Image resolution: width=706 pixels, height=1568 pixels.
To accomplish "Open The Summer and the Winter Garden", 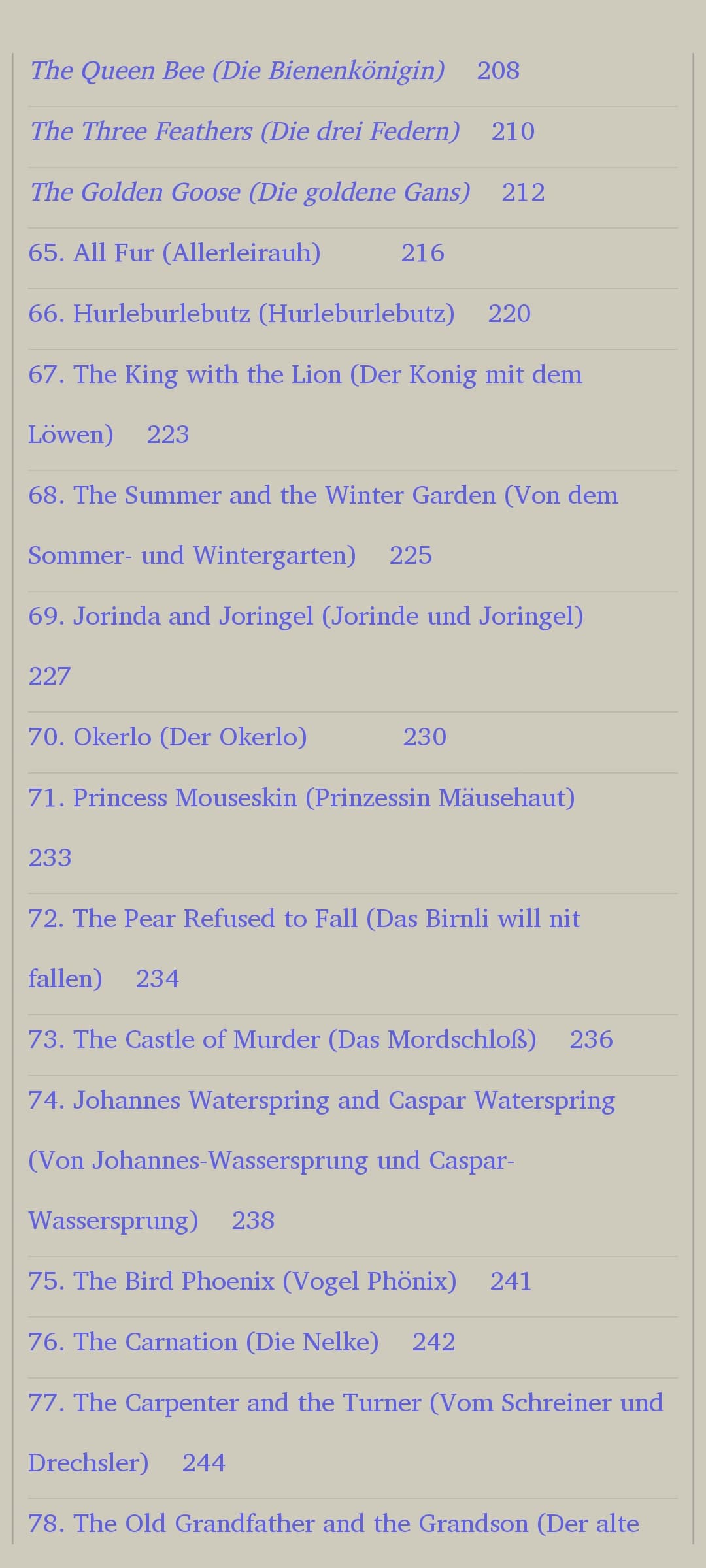I will click(323, 495).
